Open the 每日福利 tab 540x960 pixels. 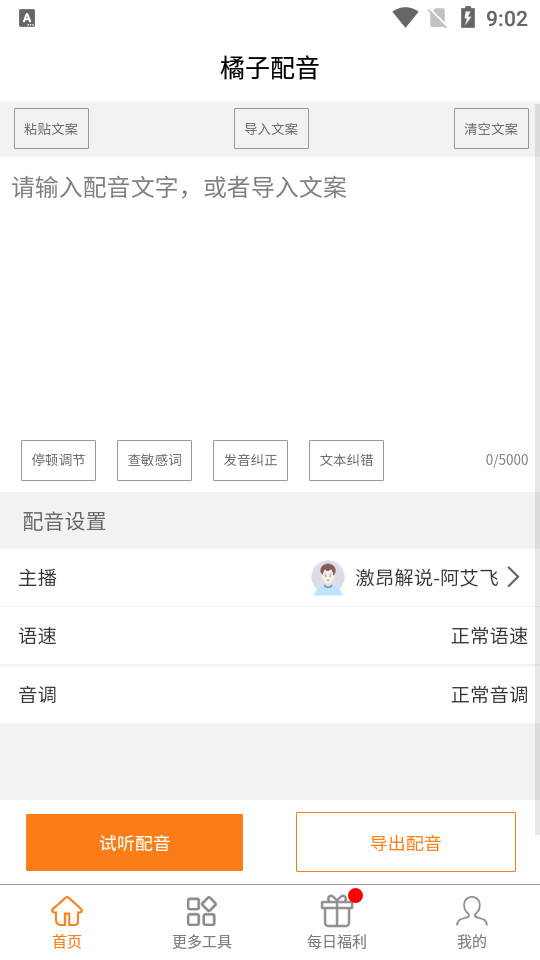click(337, 923)
